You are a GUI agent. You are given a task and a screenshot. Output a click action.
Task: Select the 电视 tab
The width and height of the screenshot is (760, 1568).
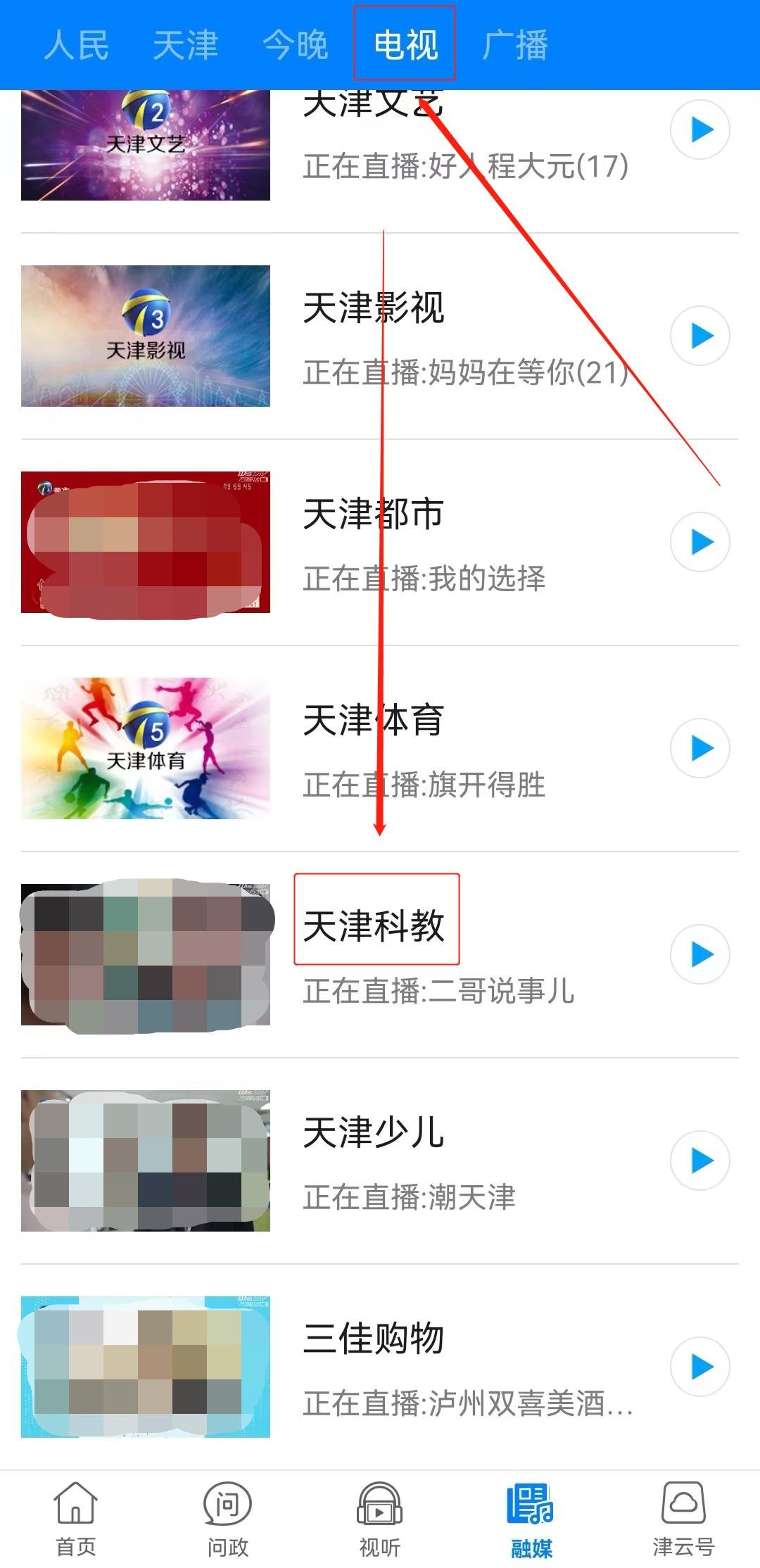tap(405, 45)
